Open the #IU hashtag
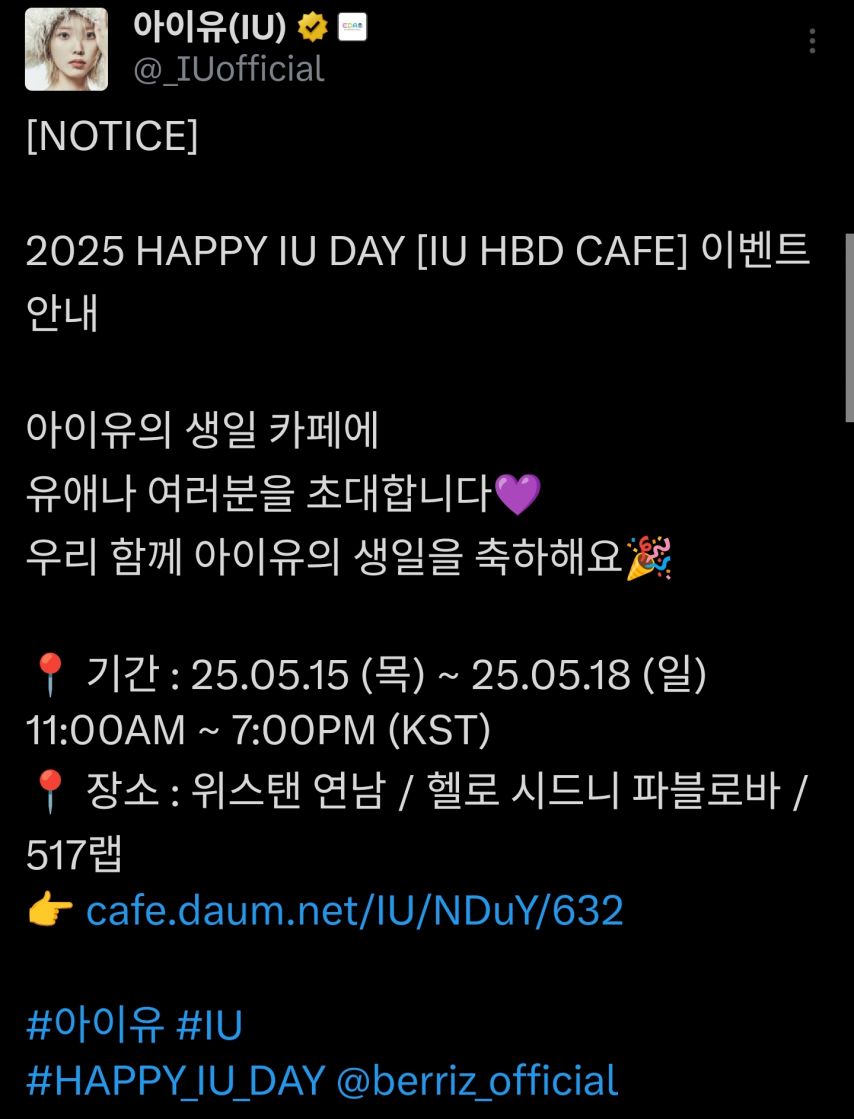Image resolution: width=854 pixels, height=1119 pixels. 209,1025
